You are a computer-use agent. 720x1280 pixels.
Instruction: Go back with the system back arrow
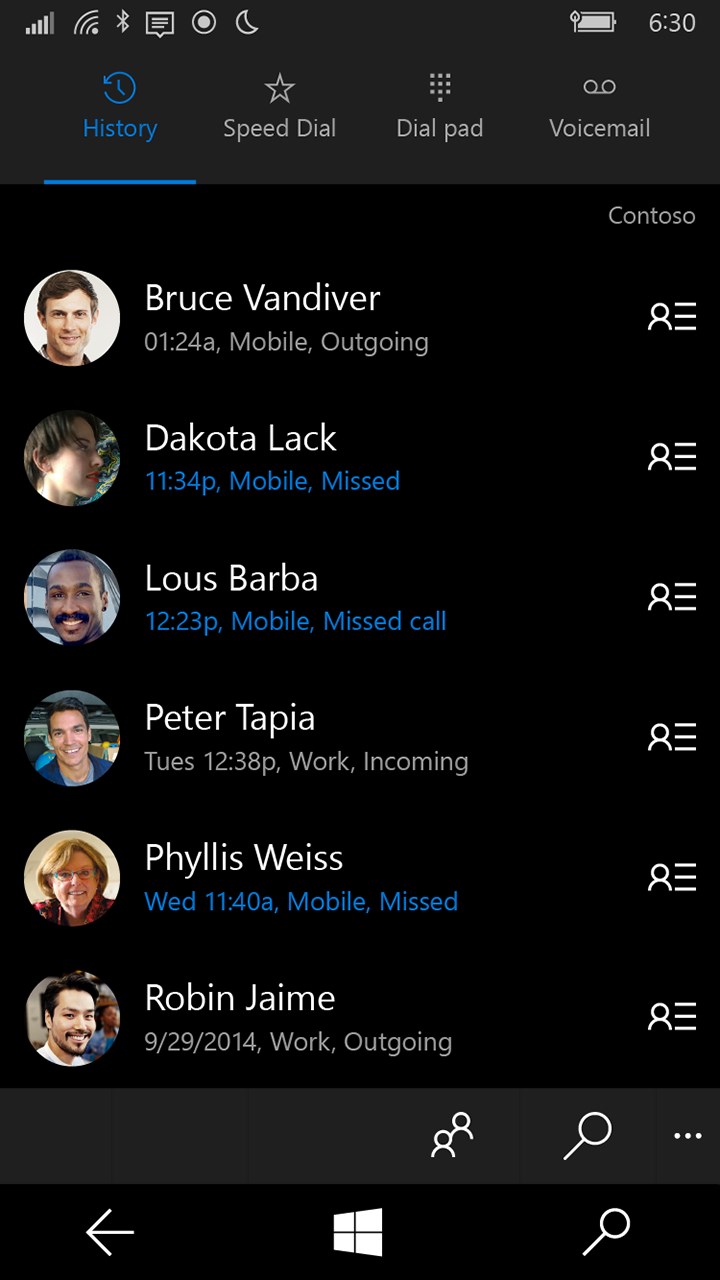tap(110, 1232)
